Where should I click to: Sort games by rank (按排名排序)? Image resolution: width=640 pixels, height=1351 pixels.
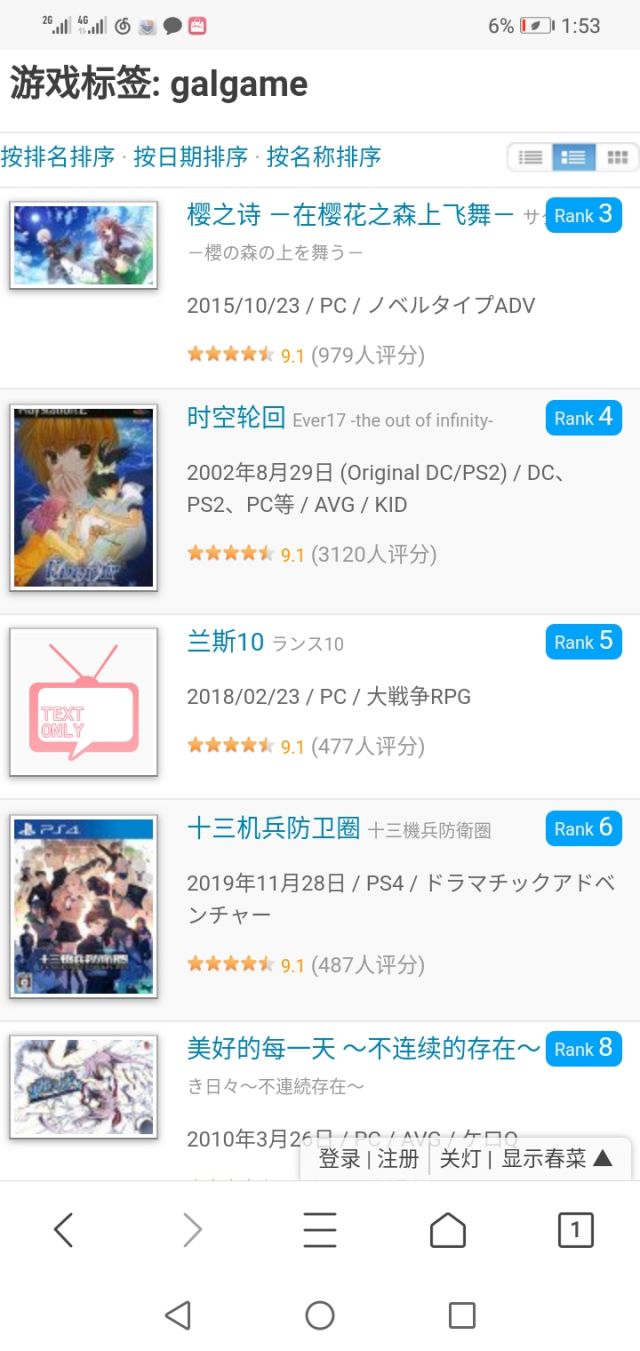pyautogui.click(x=58, y=157)
